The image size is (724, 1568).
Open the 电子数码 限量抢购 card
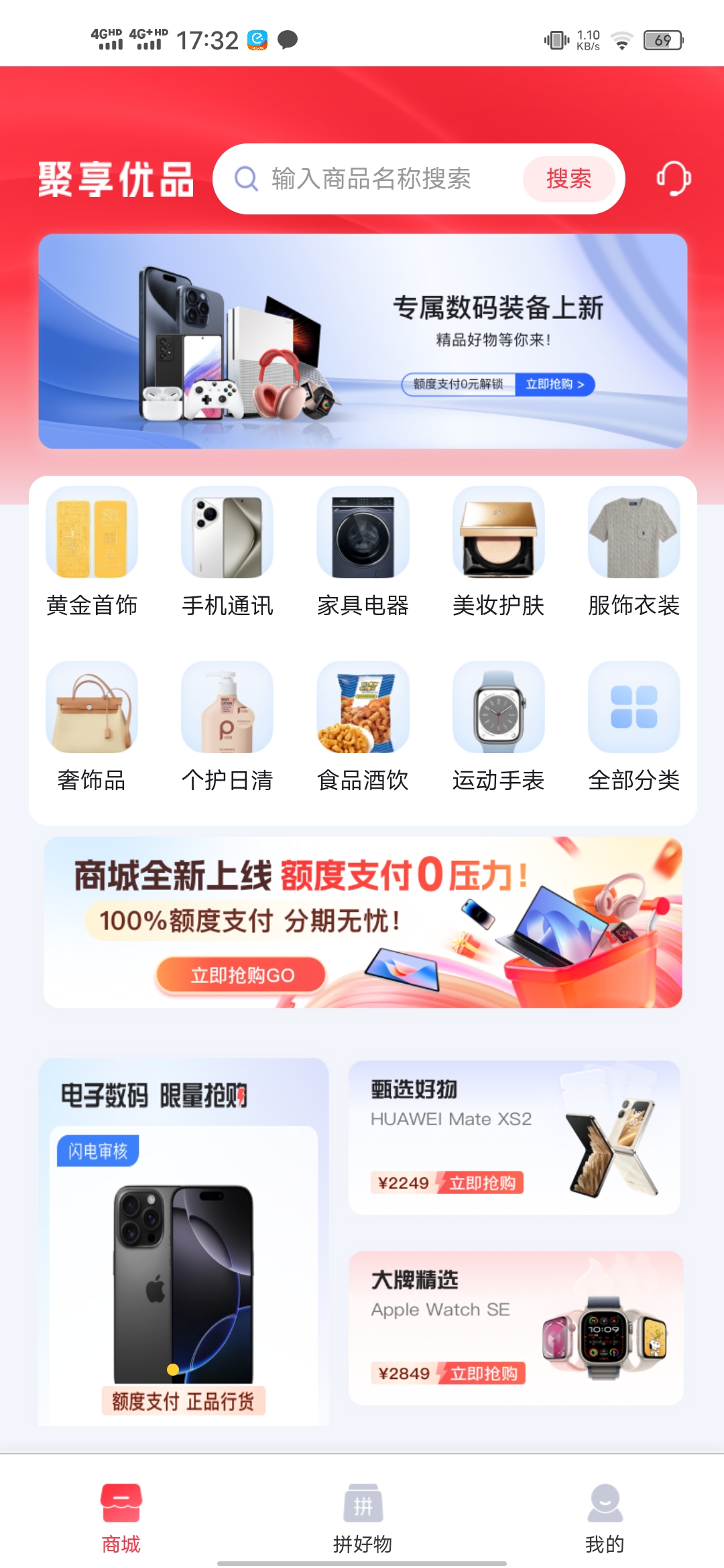184,1241
